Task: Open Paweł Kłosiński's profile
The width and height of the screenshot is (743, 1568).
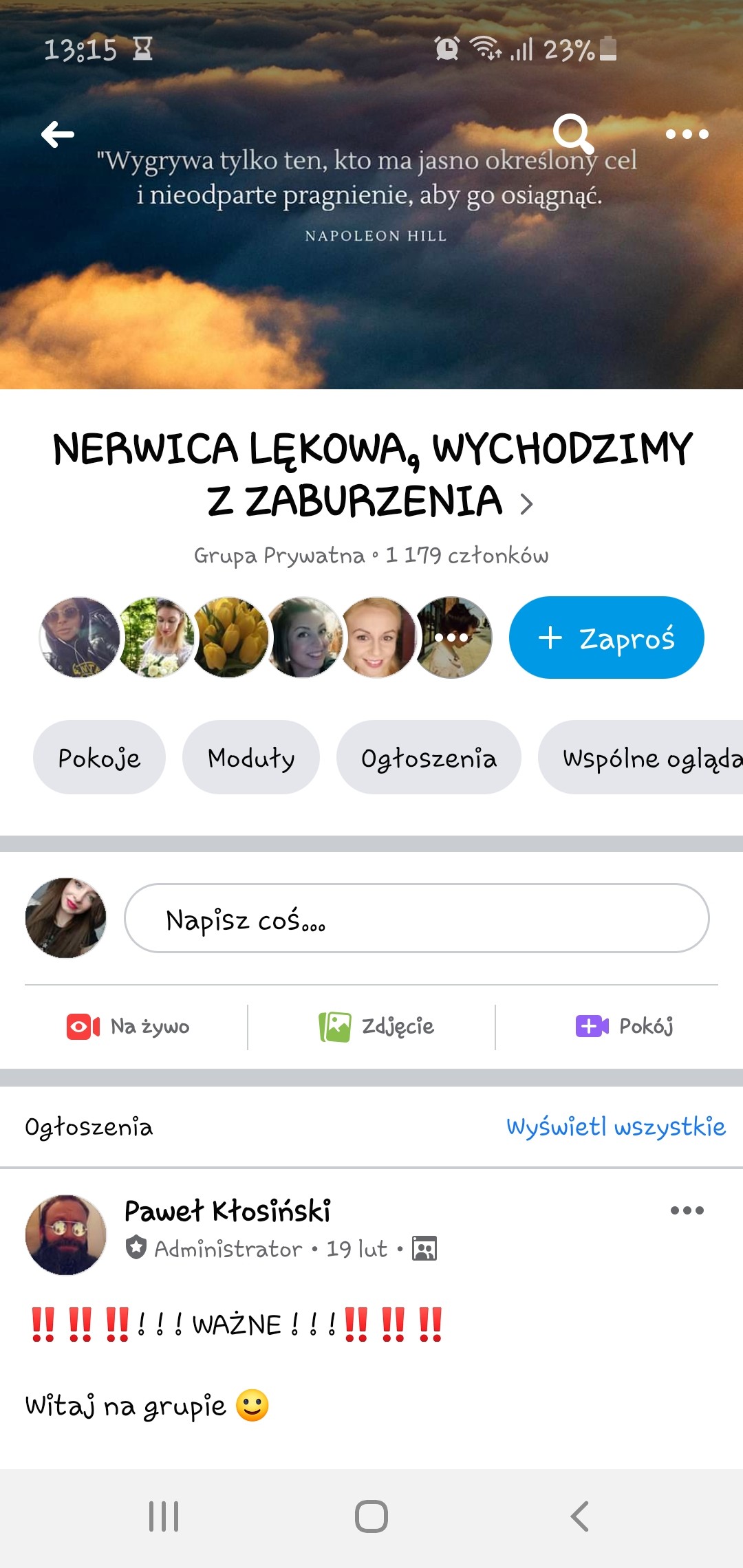Action: (227, 1212)
